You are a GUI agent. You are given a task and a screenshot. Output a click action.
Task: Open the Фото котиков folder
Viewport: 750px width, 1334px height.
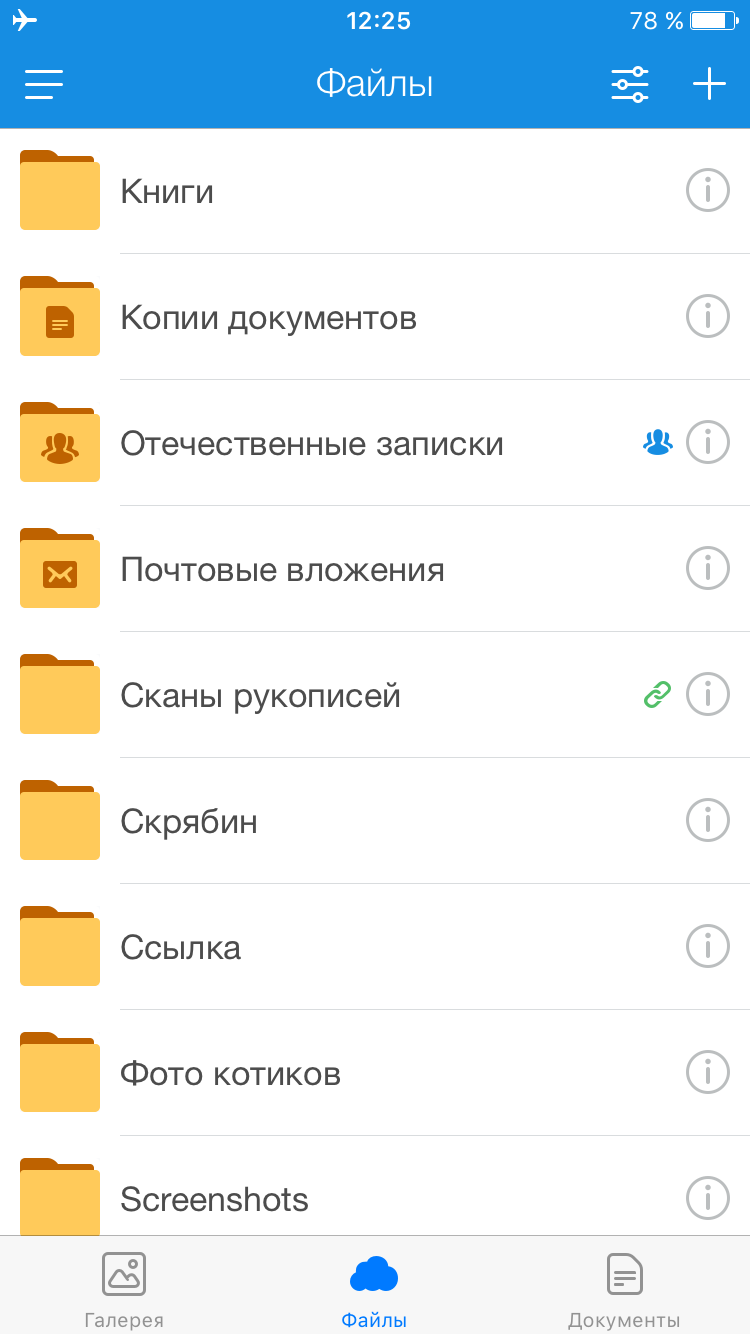pyautogui.click(x=375, y=1073)
